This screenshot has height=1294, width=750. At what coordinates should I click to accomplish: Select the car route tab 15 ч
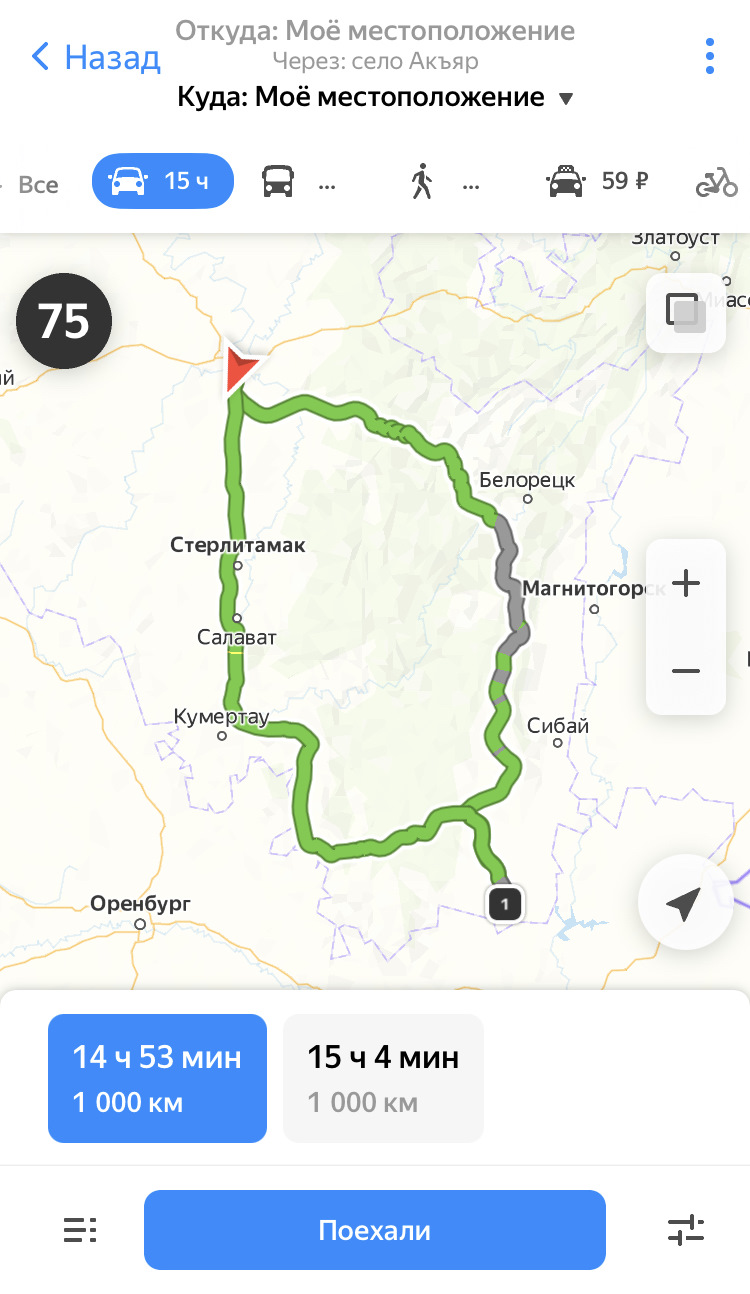tap(162, 182)
